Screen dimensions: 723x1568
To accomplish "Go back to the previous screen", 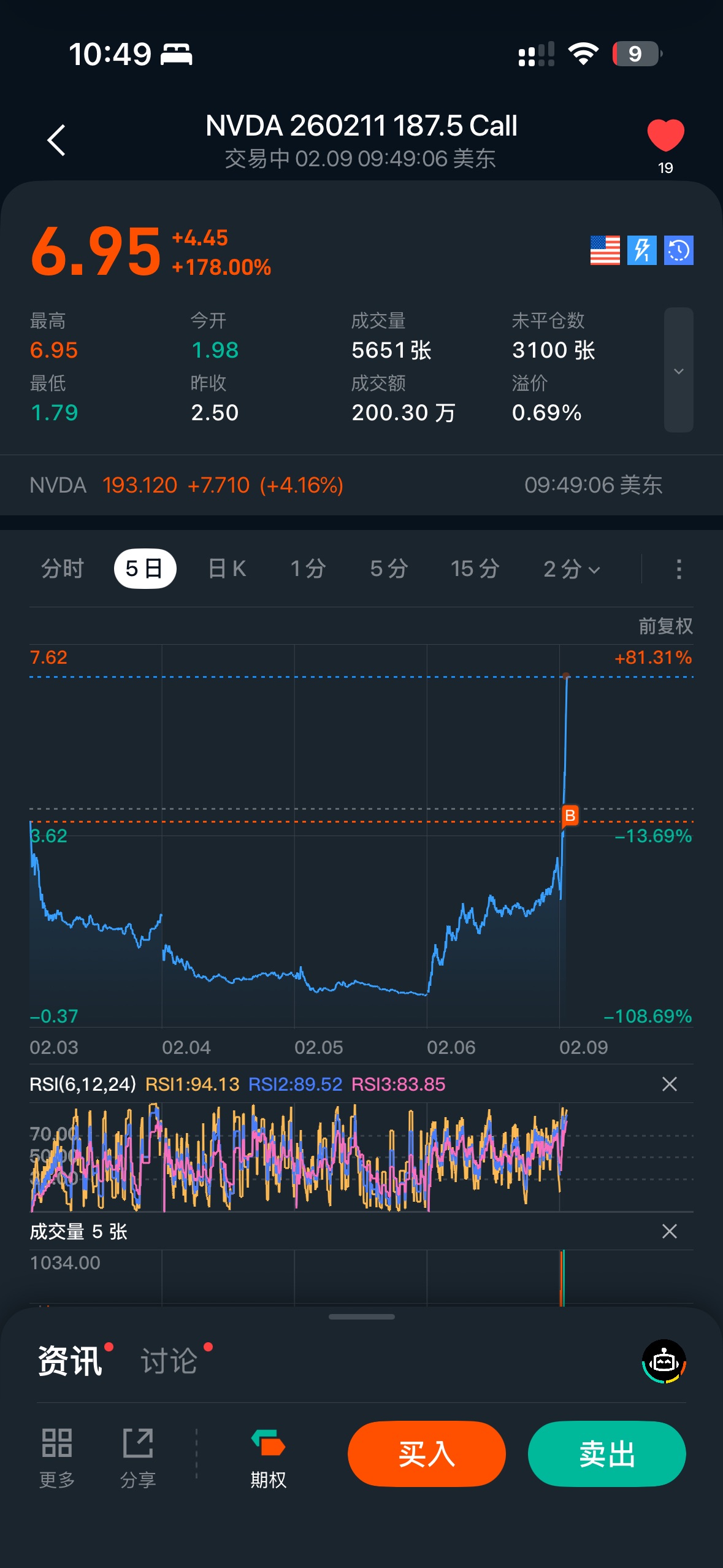I will pyautogui.click(x=56, y=140).
